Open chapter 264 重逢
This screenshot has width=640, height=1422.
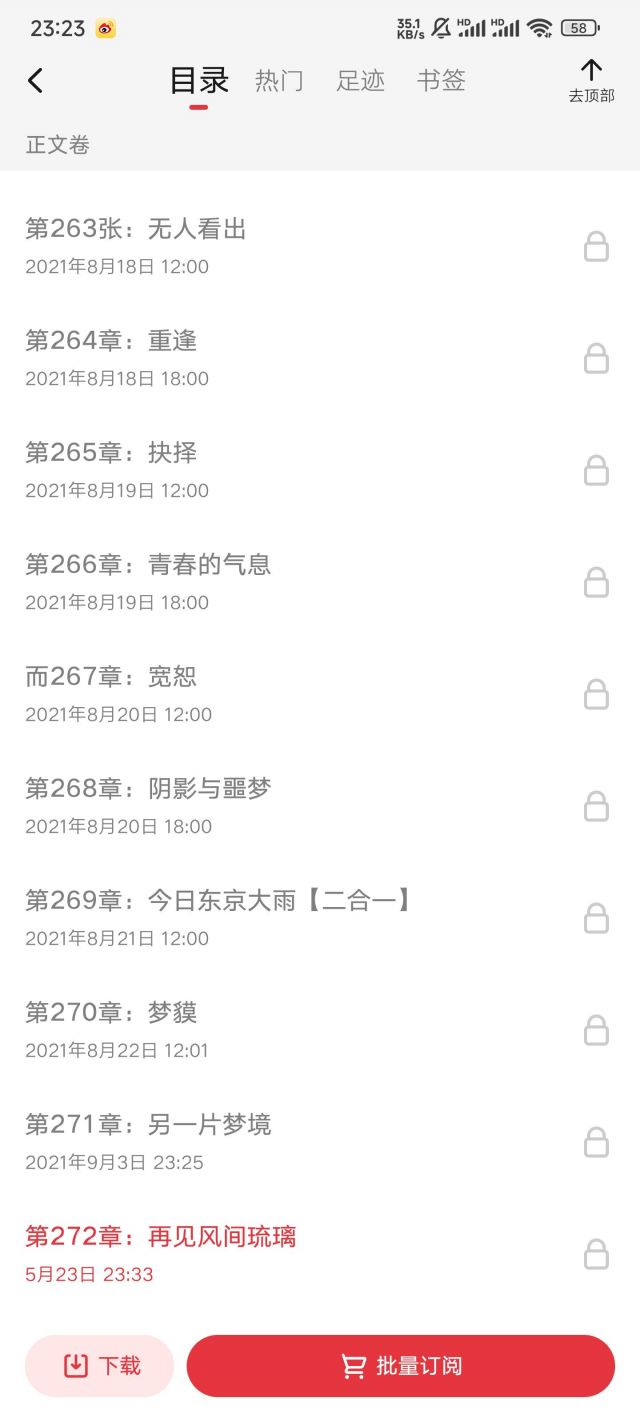[320, 358]
